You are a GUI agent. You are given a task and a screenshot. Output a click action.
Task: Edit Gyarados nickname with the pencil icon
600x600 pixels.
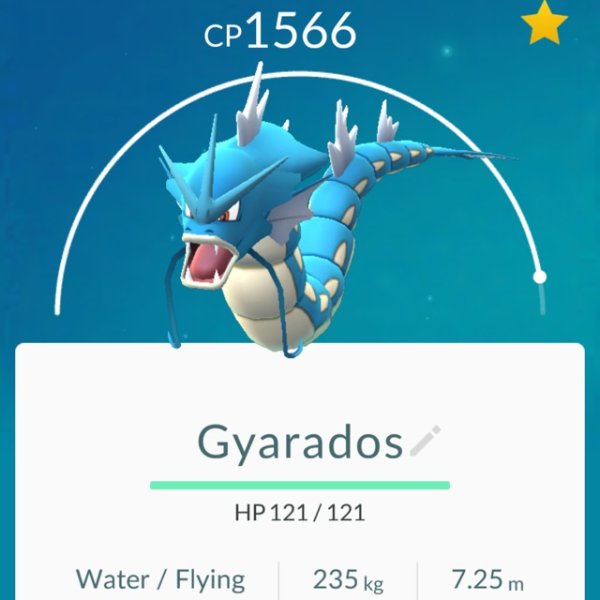(426, 441)
